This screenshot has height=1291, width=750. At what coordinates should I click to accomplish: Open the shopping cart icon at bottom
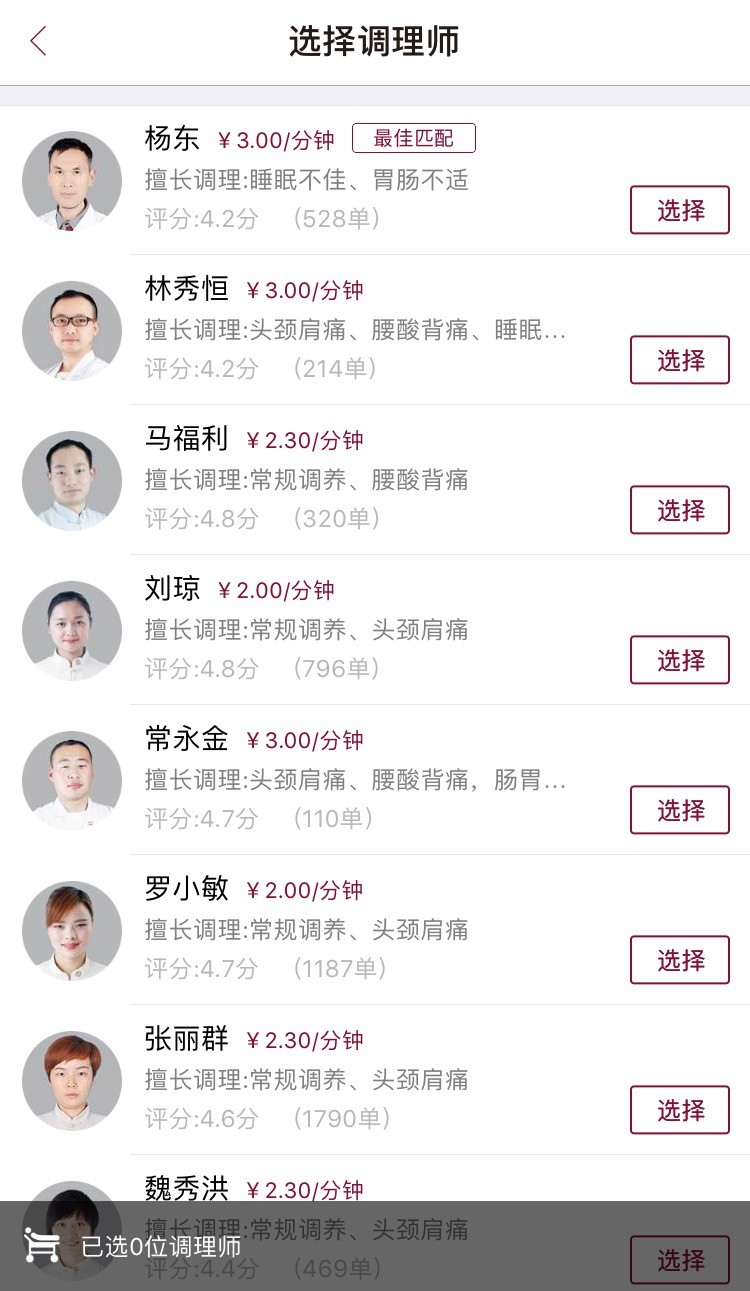[40, 1246]
